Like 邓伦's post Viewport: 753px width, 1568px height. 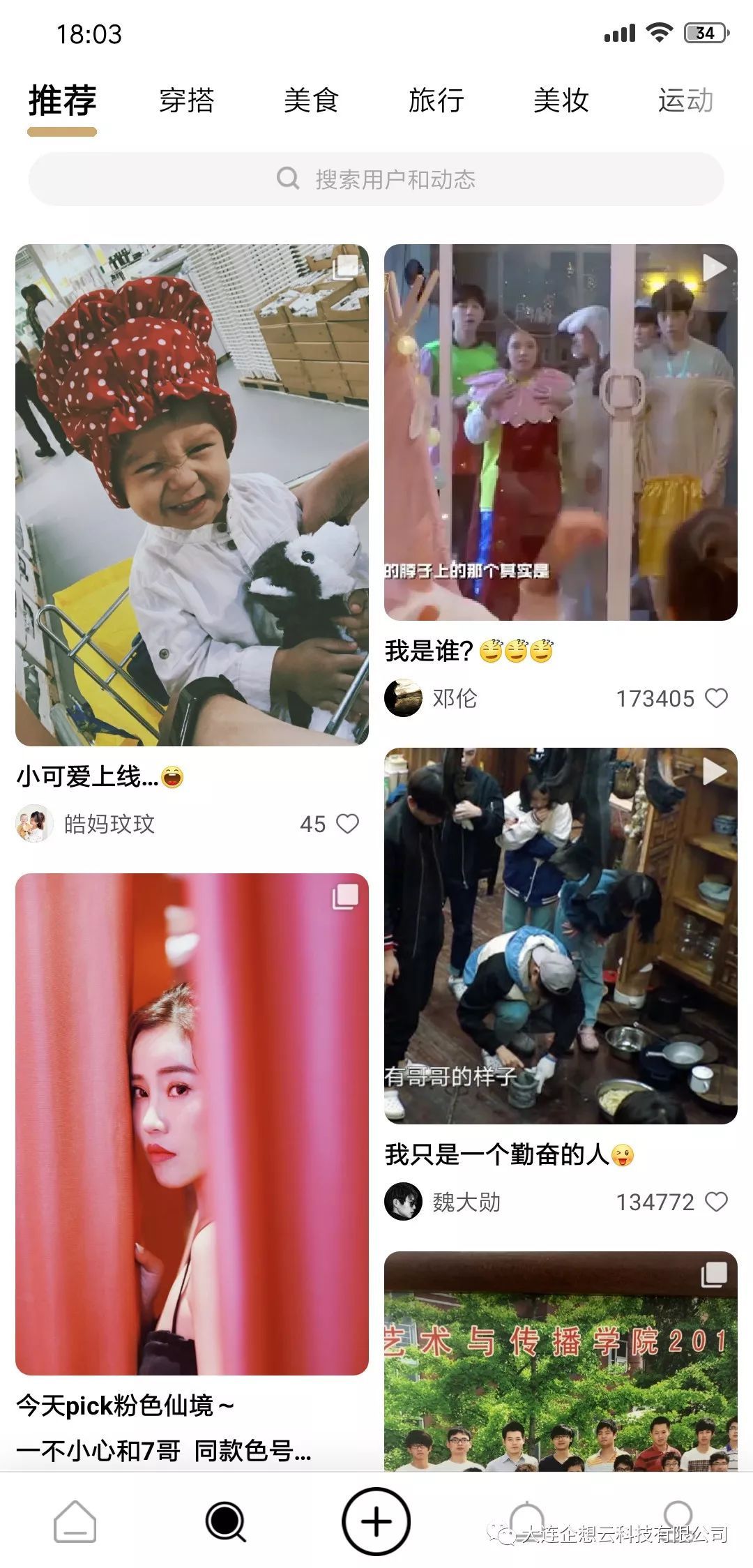coord(716,698)
